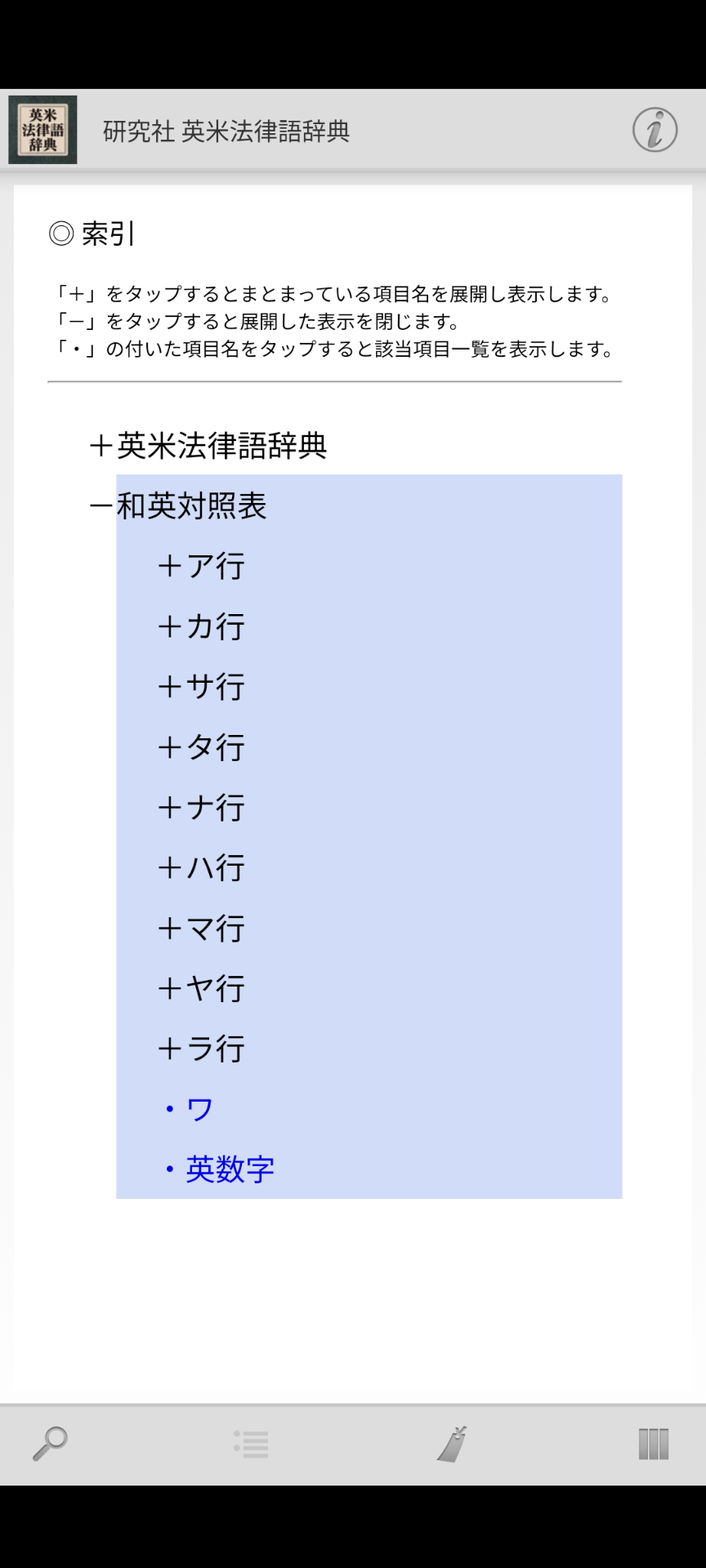This screenshot has width=706, height=1568.
Task: Open the bookmark tag icon in bottom toolbar
Action: click(452, 1443)
